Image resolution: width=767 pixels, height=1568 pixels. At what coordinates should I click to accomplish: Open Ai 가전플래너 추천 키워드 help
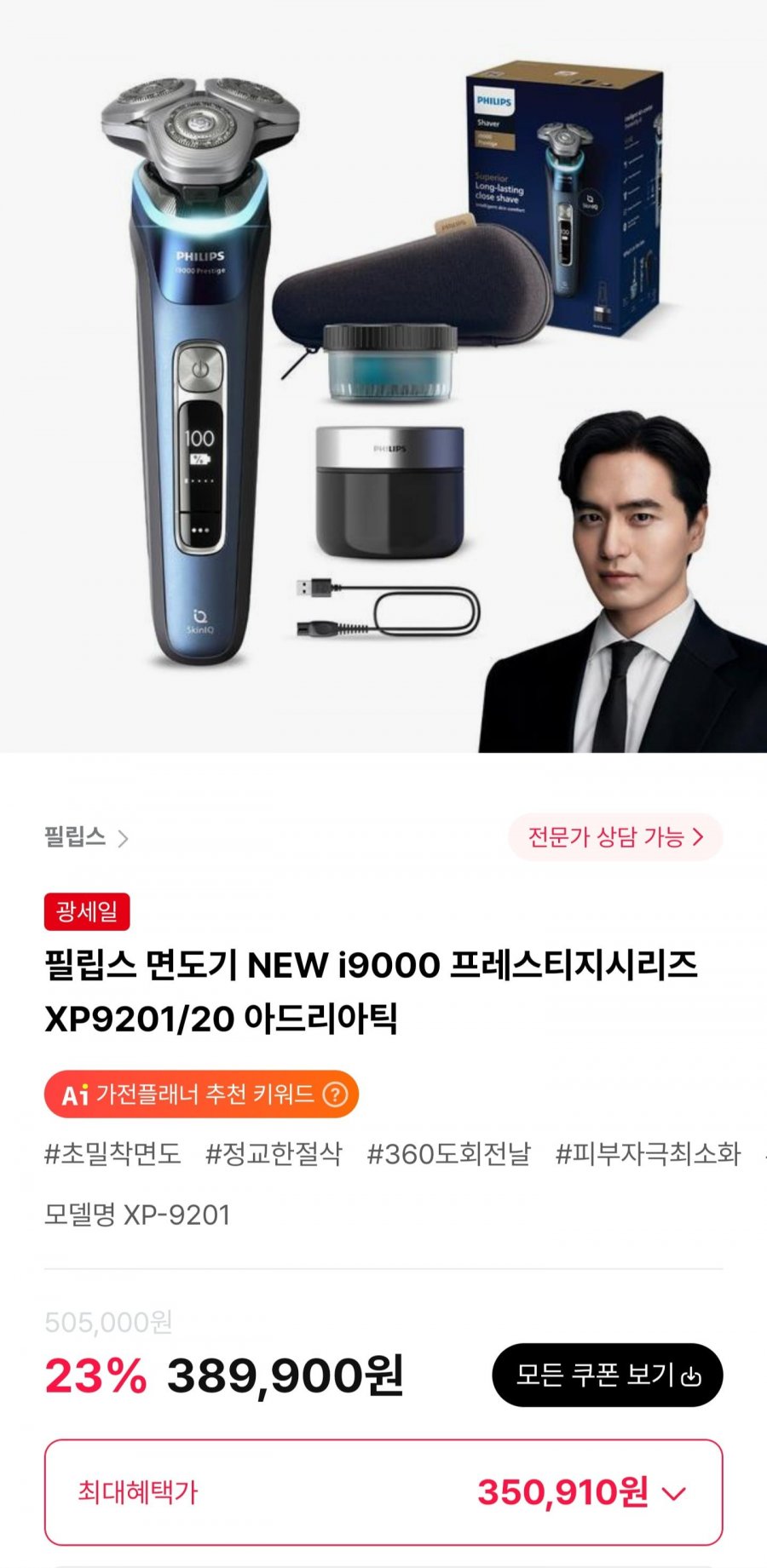pyautogui.click(x=336, y=1094)
